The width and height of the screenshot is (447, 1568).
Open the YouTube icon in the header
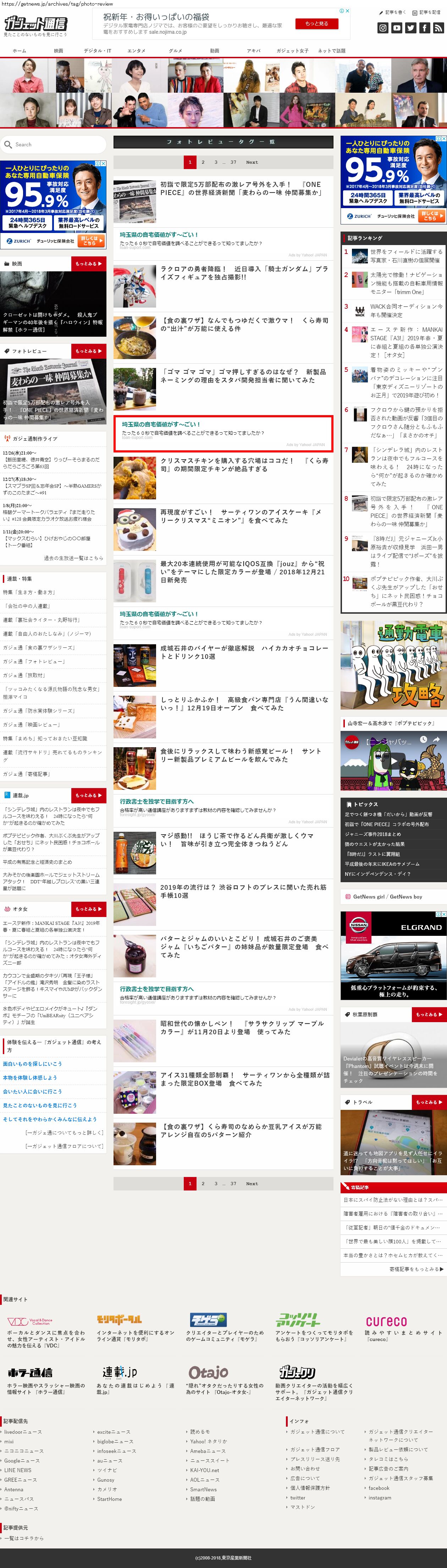397,28
